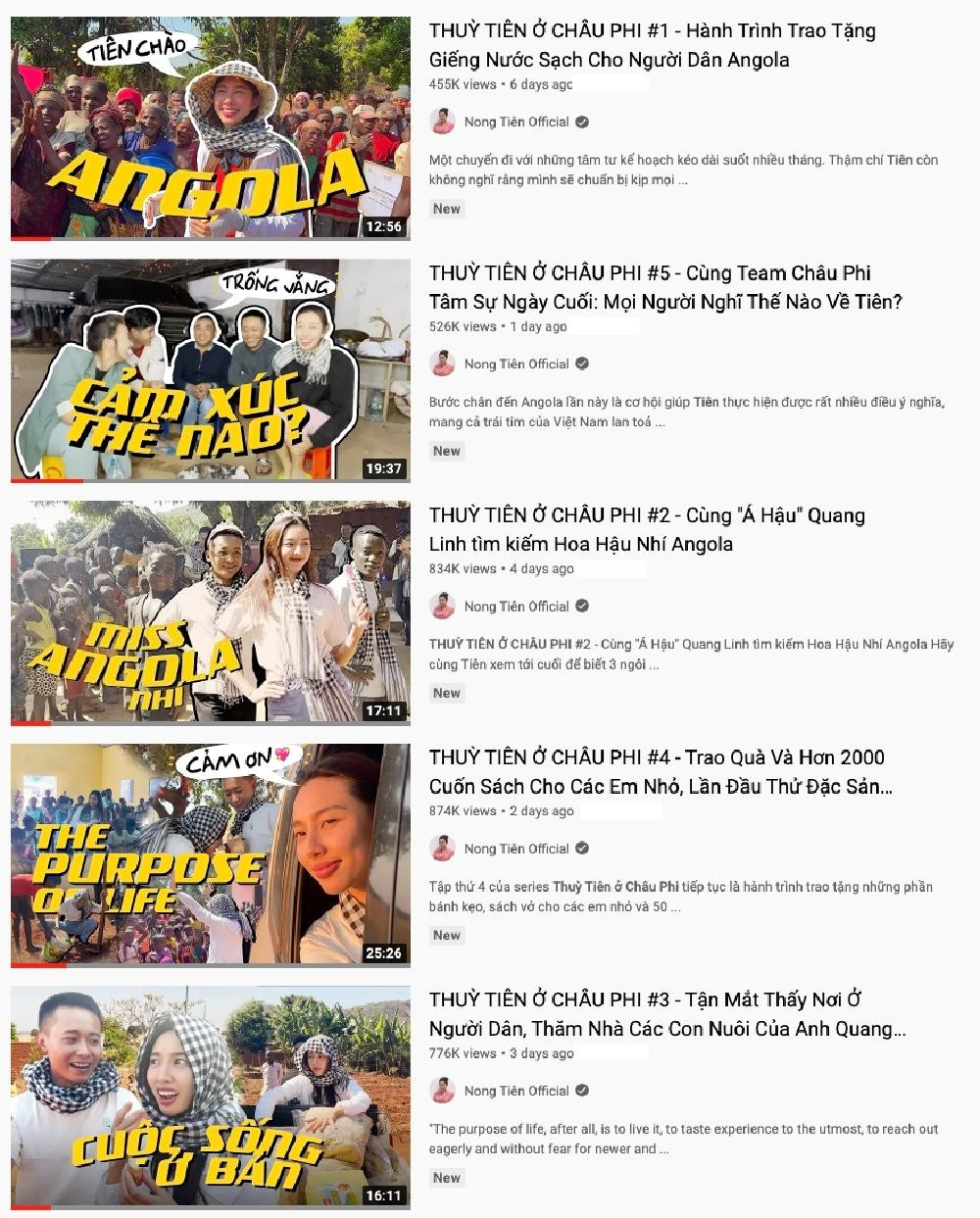This screenshot has height=1218, width=980.
Task: Go to Nong Tiên Official channel under video #4
Action: point(515,849)
